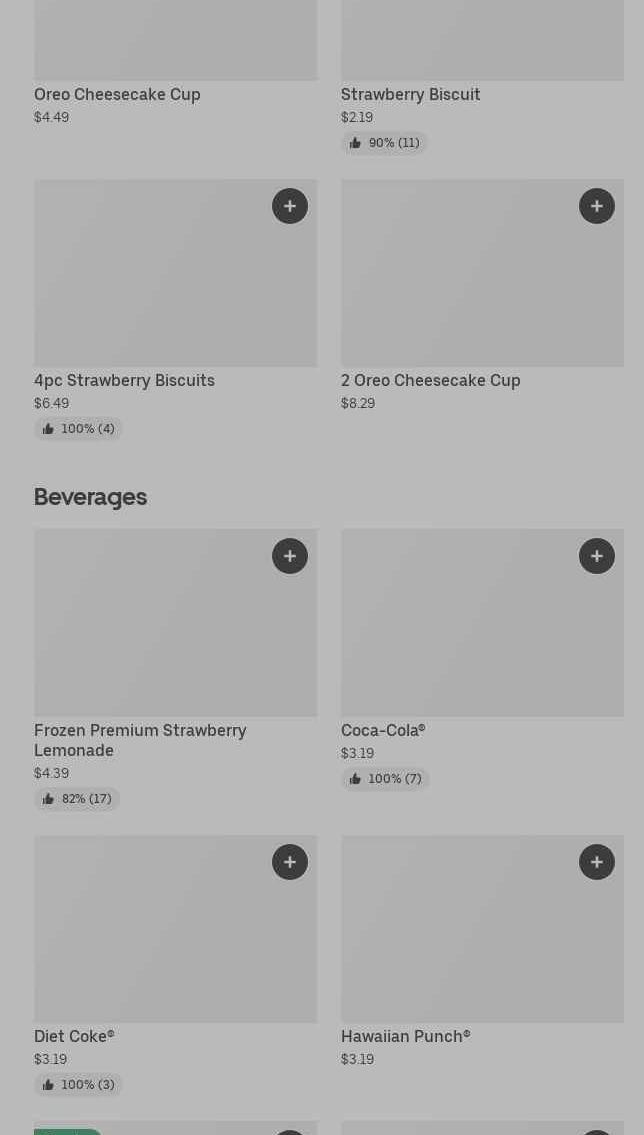
Task: Open the Strawberry Biscuit $2.19 item
Action: click(x=482, y=77)
